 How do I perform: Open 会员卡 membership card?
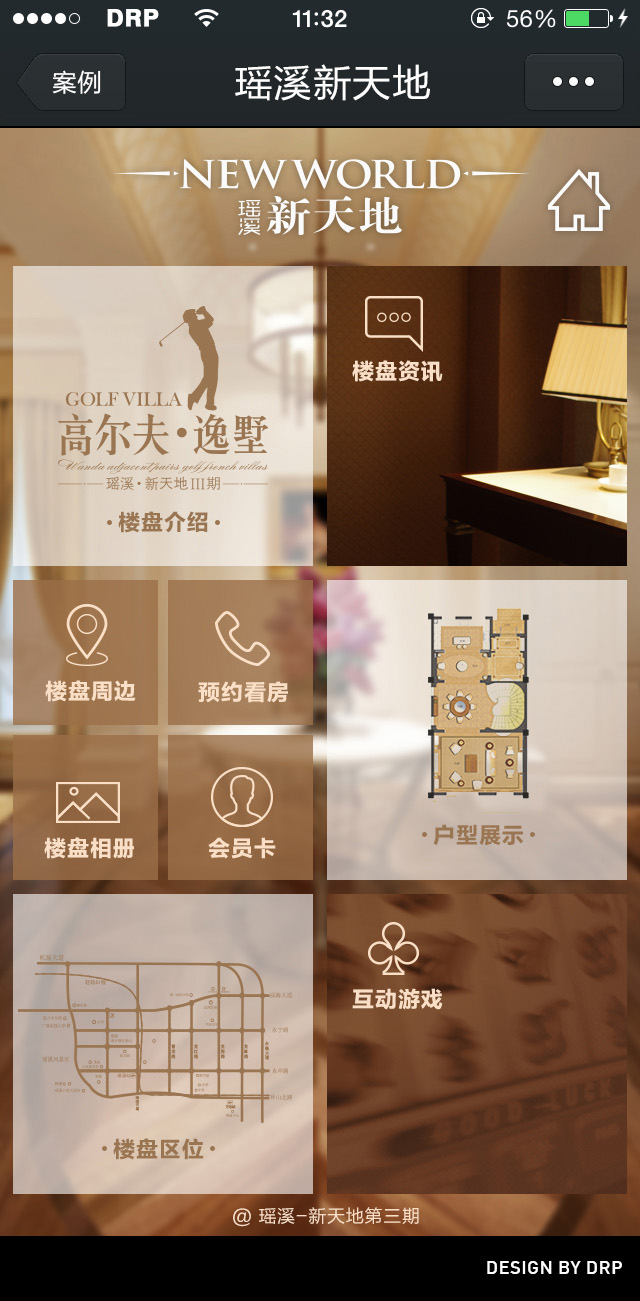click(241, 808)
